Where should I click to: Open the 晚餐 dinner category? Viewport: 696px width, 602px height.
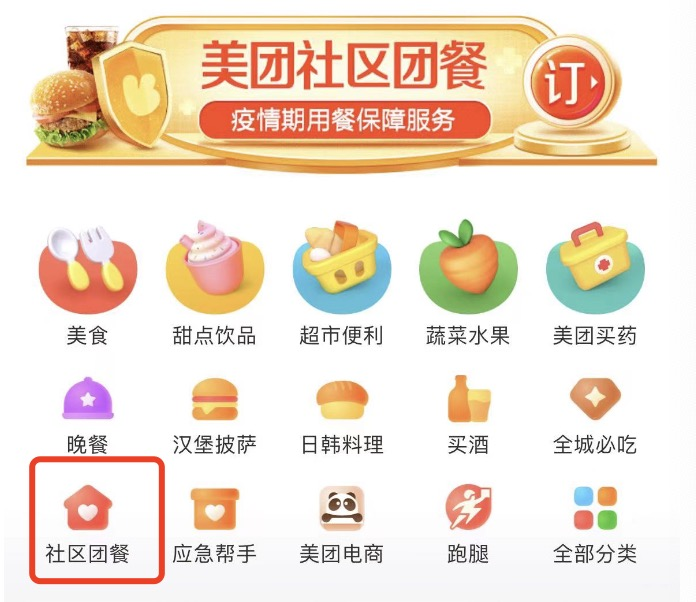click(x=87, y=415)
